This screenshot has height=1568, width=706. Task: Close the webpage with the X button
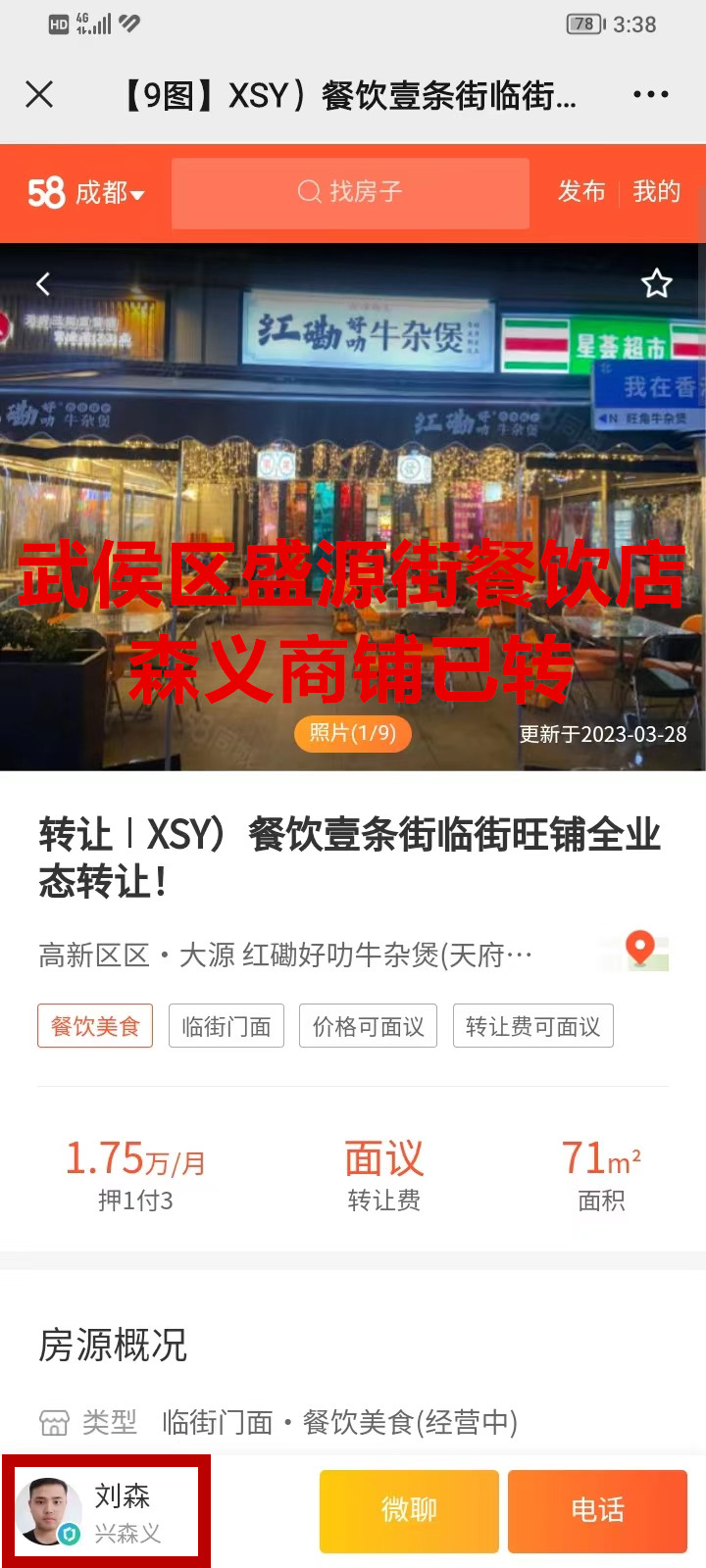pos(39,95)
